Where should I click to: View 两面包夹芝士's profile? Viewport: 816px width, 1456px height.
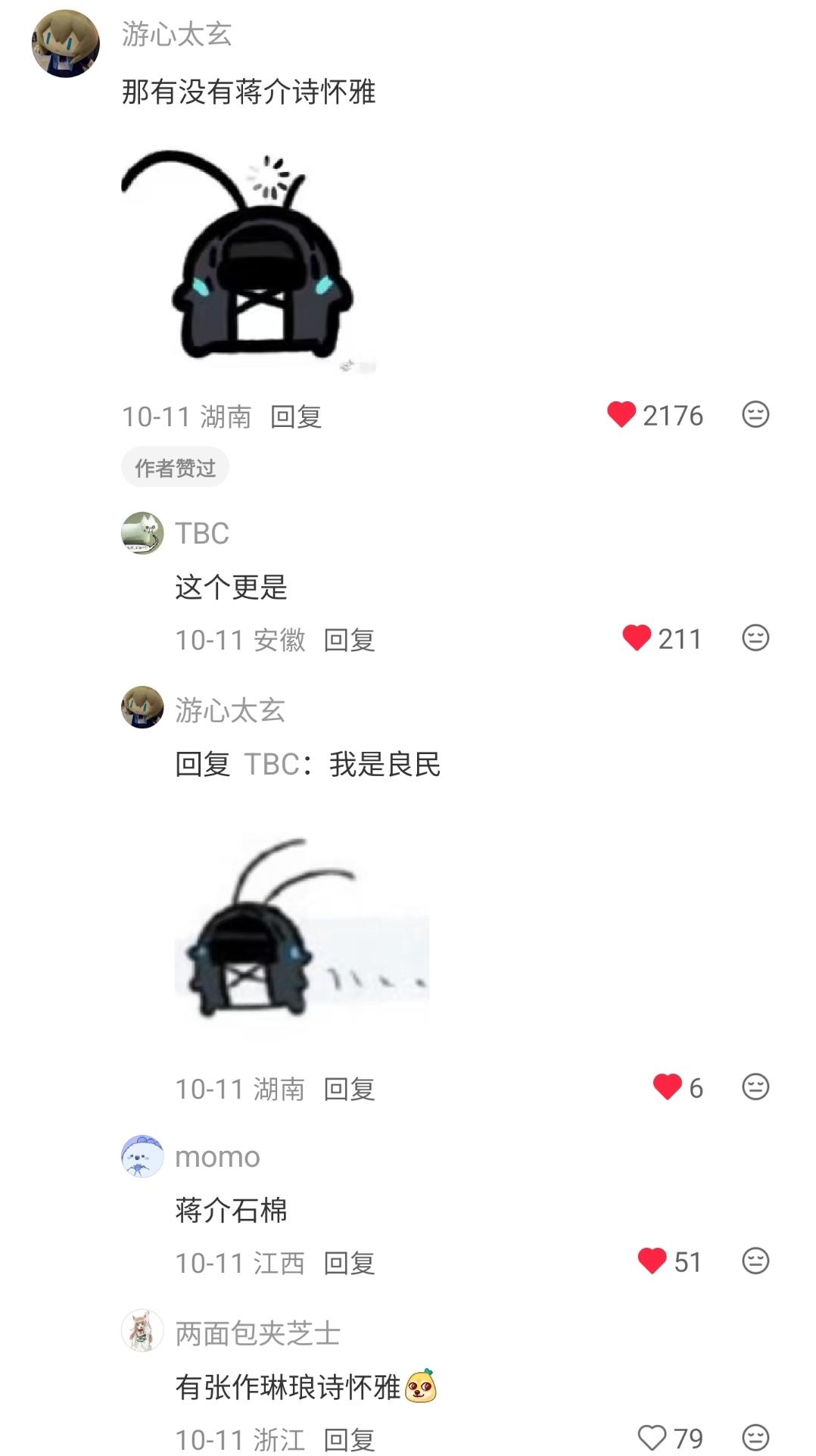(x=142, y=1331)
